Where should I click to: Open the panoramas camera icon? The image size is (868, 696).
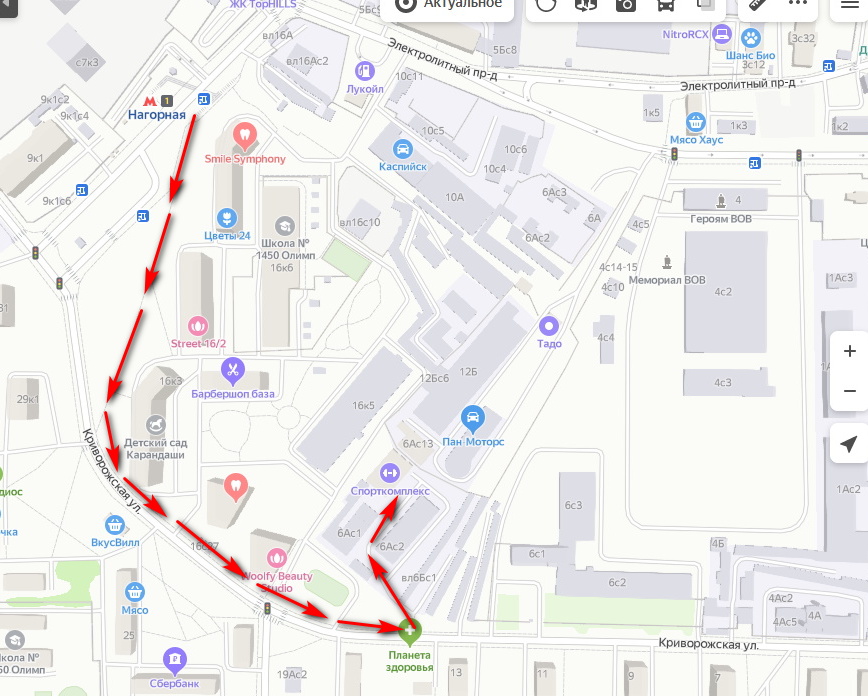pos(626,5)
